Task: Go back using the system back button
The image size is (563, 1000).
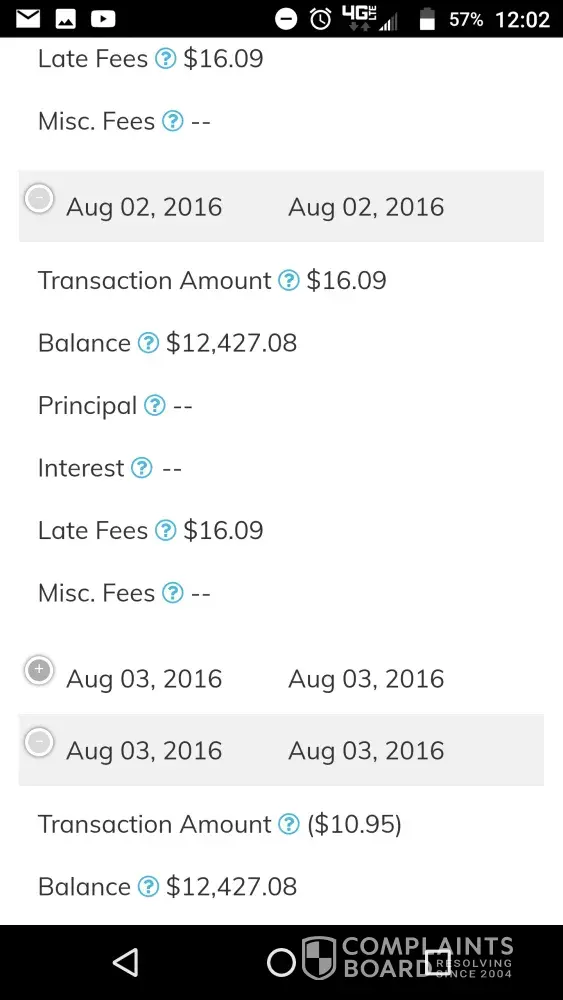Action: pyautogui.click(x=126, y=962)
